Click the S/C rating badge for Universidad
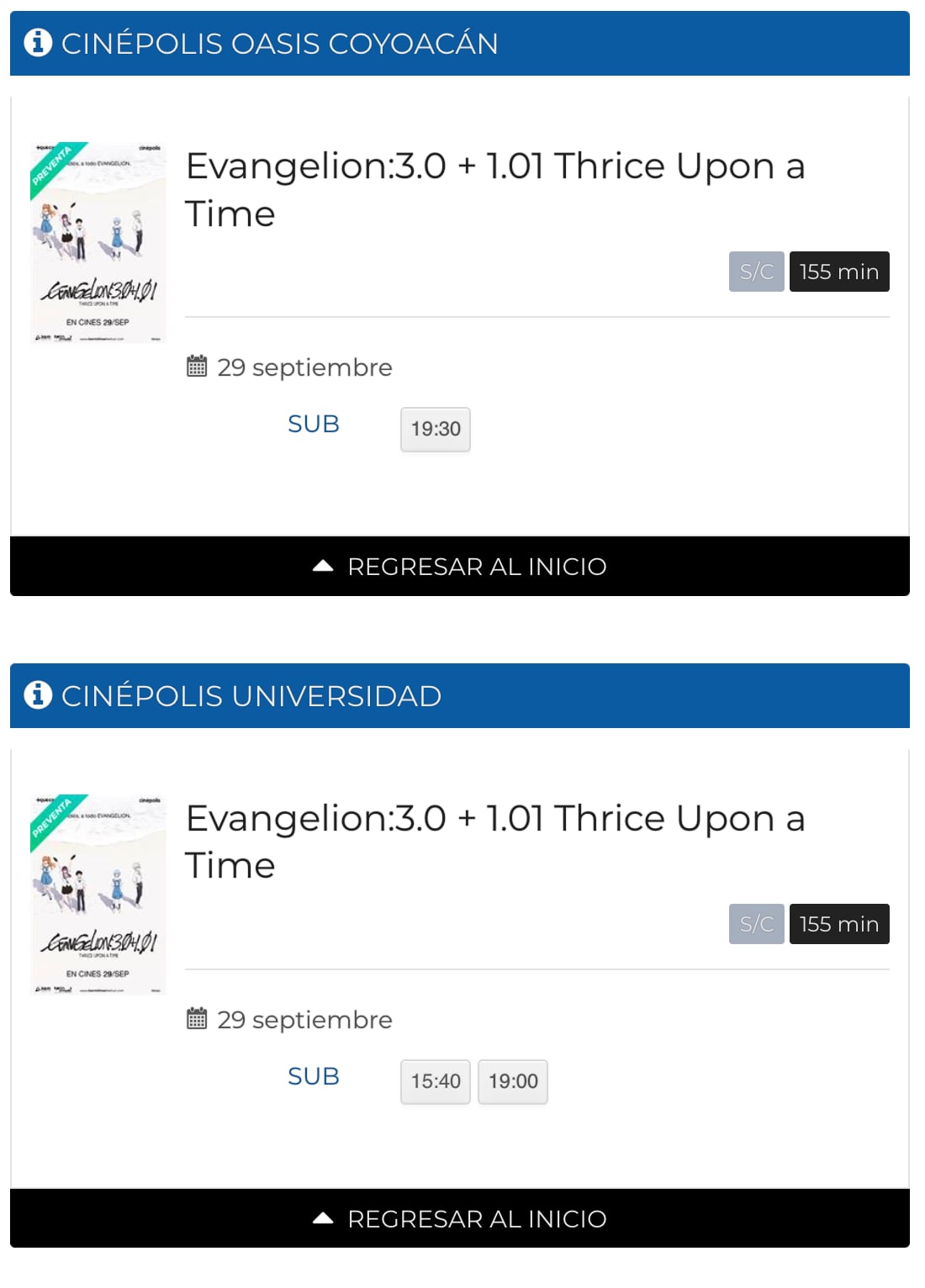Viewport: 925px width, 1288px height. 755,924
